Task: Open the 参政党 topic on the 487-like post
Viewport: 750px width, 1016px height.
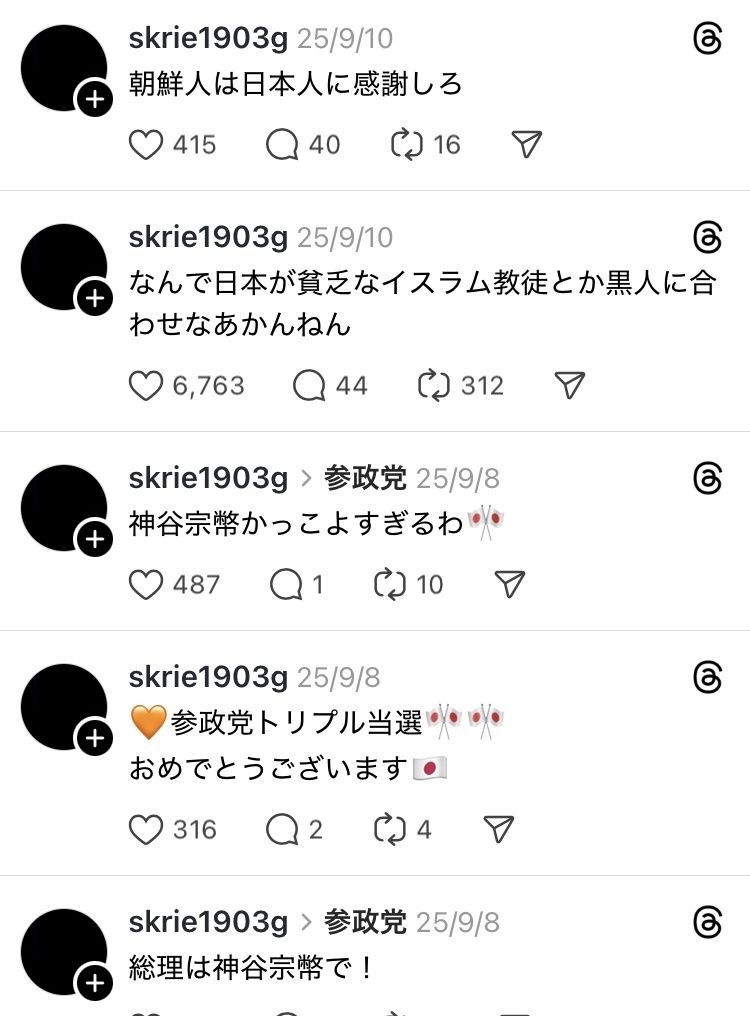Action: [365, 478]
